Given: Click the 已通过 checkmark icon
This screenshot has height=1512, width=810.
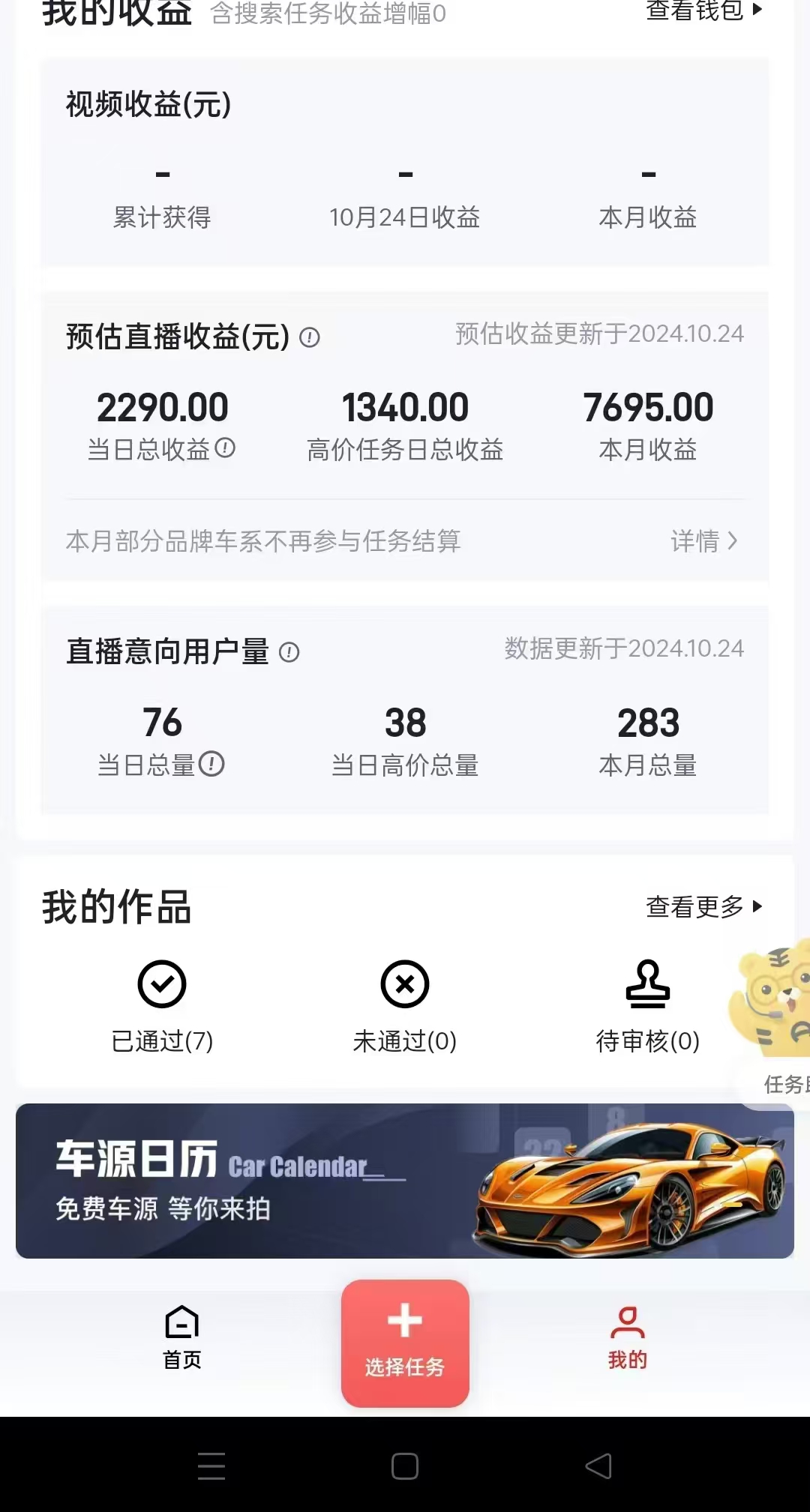Looking at the screenshot, I should tap(162, 984).
